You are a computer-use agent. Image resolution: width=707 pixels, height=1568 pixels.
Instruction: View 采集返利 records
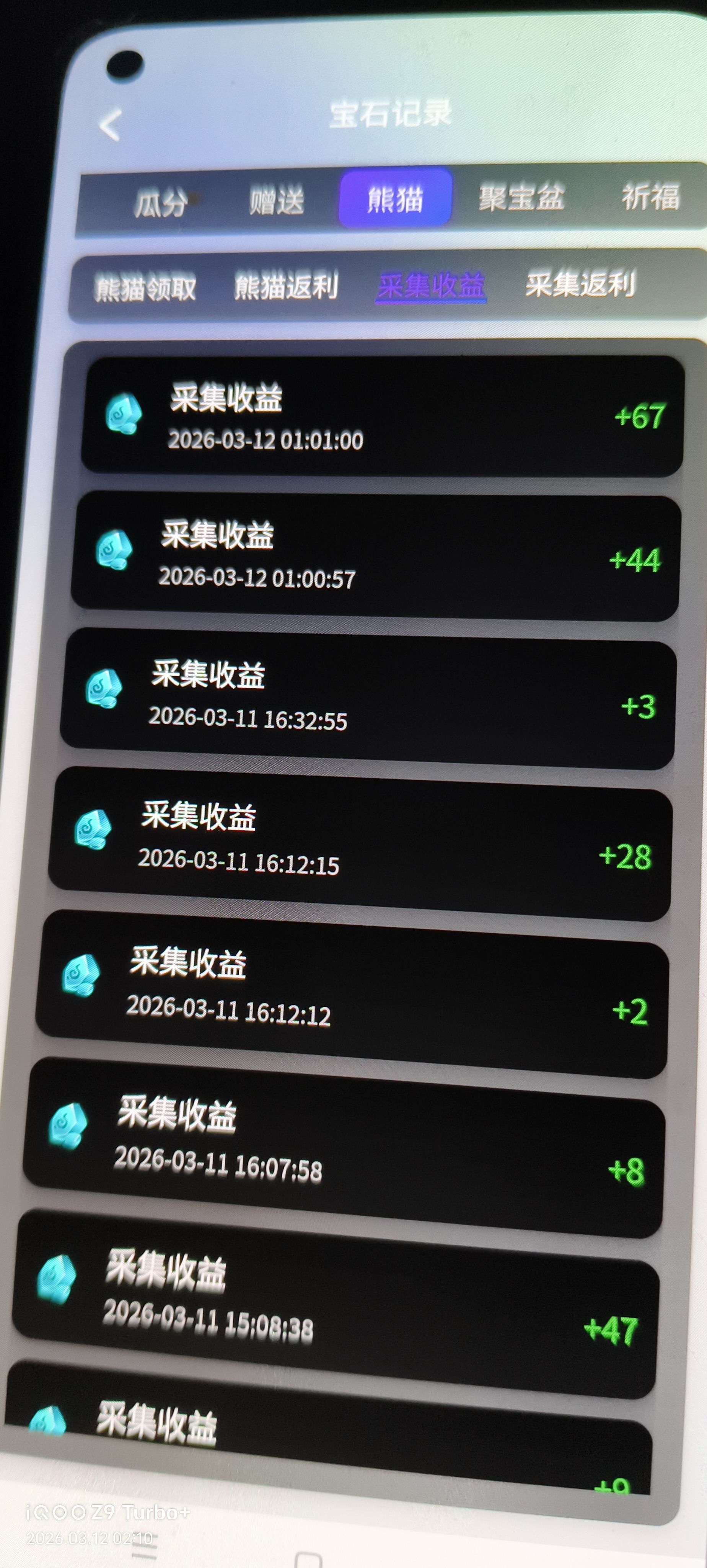580,284
